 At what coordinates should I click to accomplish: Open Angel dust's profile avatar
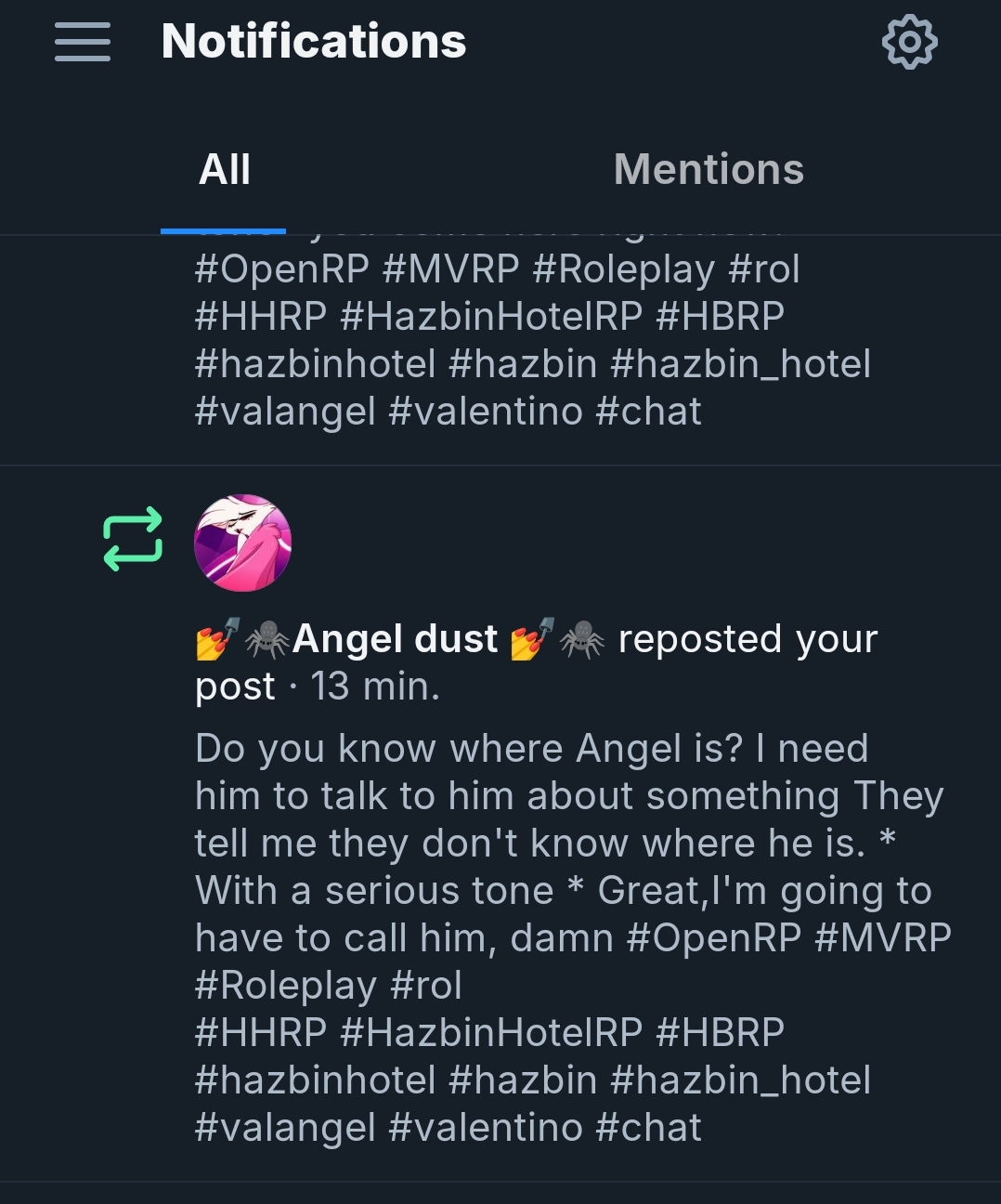pos(242,543)
